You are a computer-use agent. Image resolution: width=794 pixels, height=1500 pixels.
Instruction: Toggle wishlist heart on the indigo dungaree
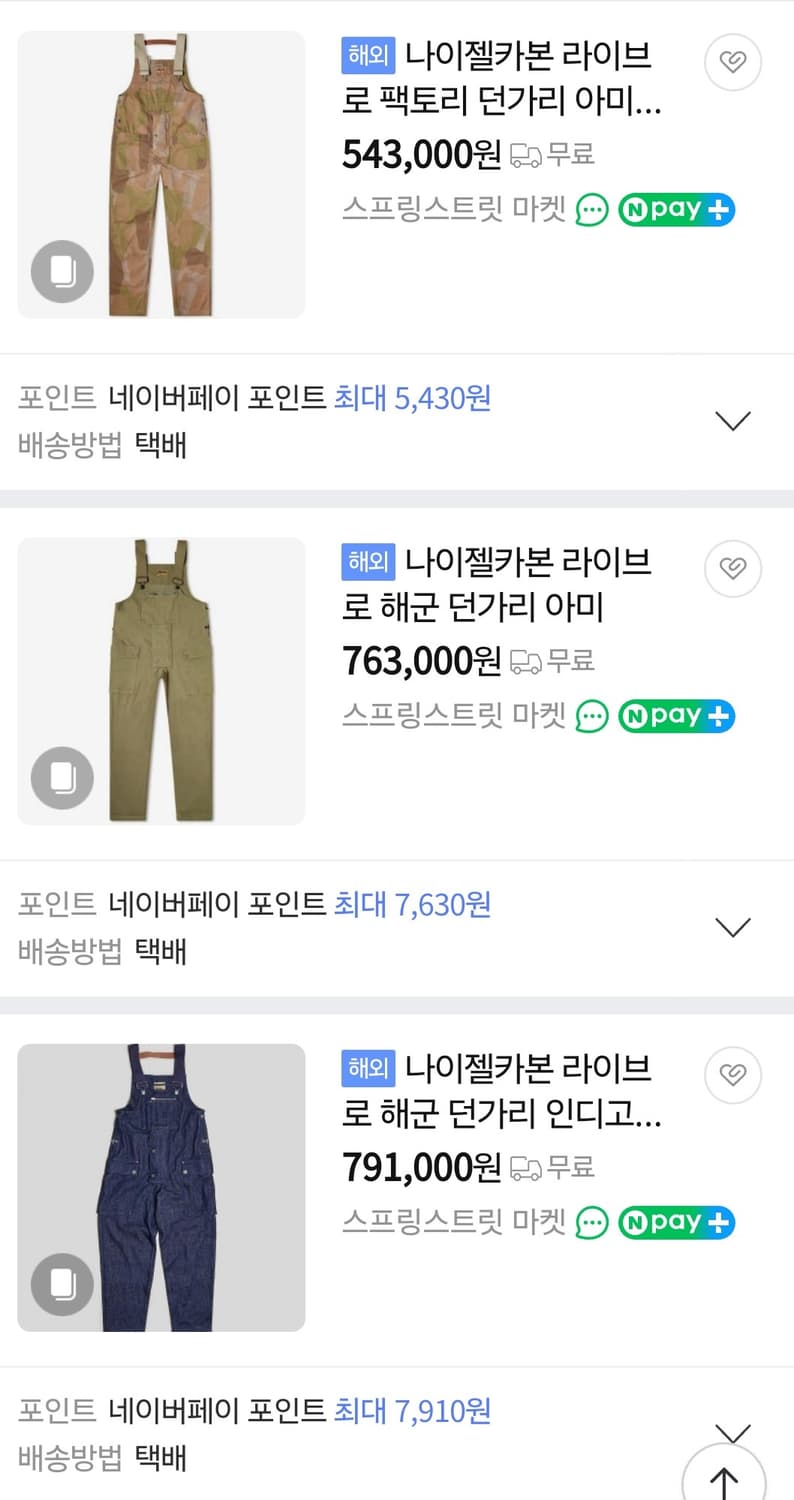733,1074
